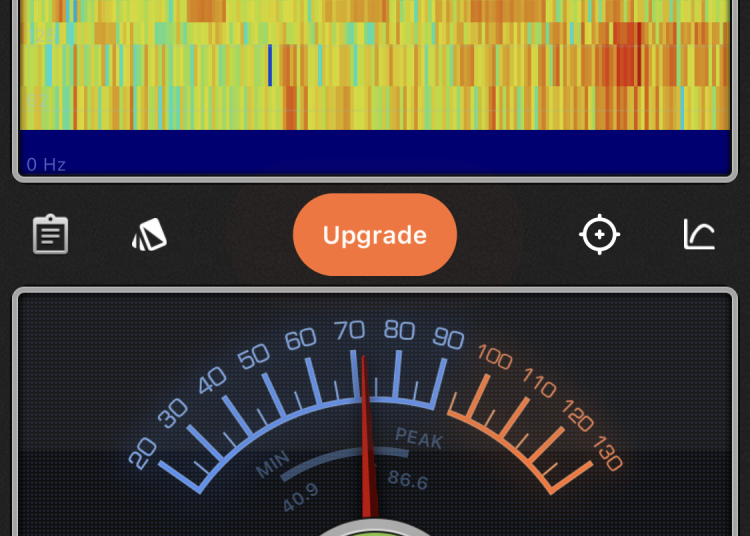Tap the calibration crosshair icon
This screenshot has width=750, height=536.
[599, 235]
